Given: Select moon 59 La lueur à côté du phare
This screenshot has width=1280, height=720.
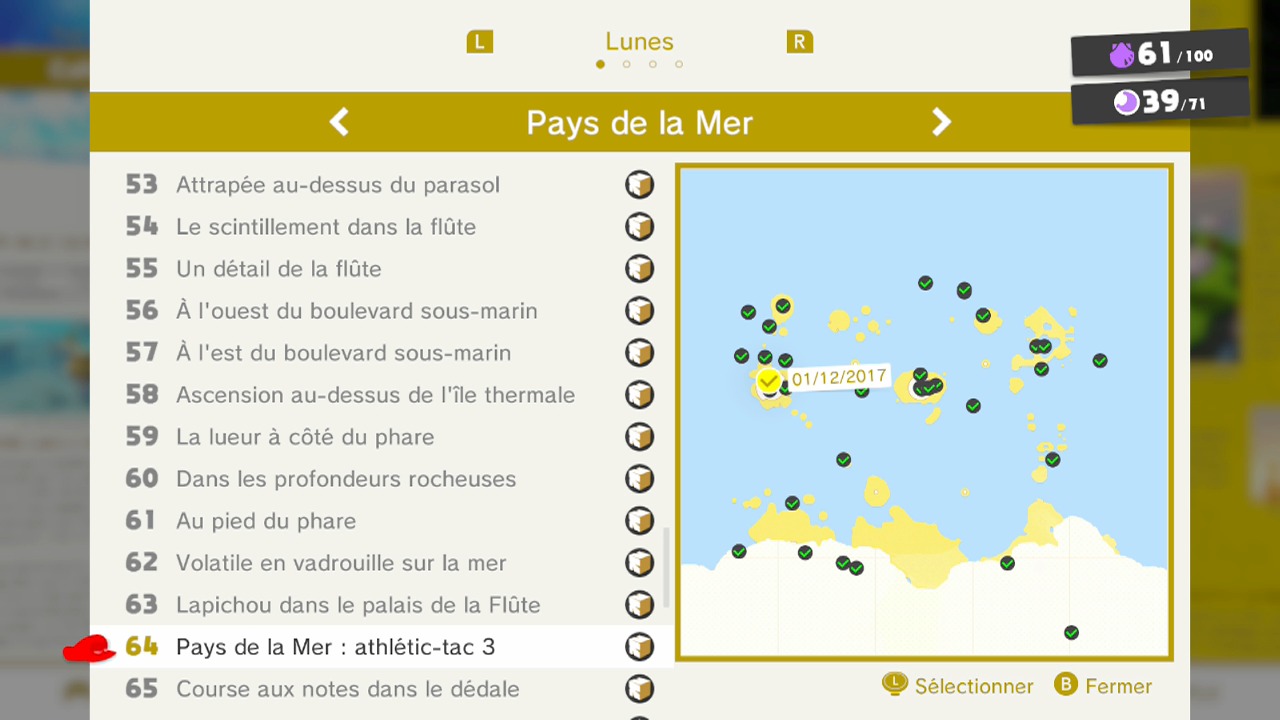Looking at the screenshot, I should (x=305, y=437).
